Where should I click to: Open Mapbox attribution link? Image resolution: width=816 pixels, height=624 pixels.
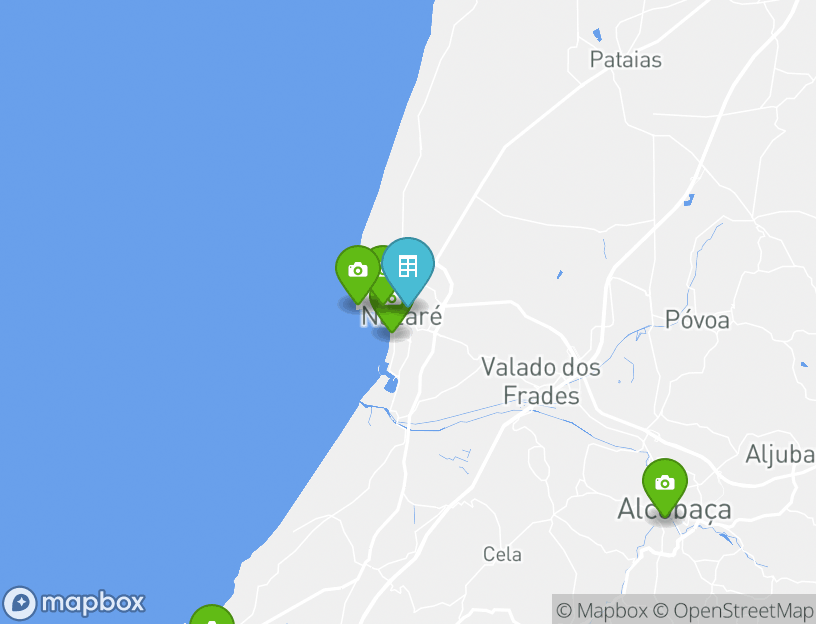pos(602,610)
